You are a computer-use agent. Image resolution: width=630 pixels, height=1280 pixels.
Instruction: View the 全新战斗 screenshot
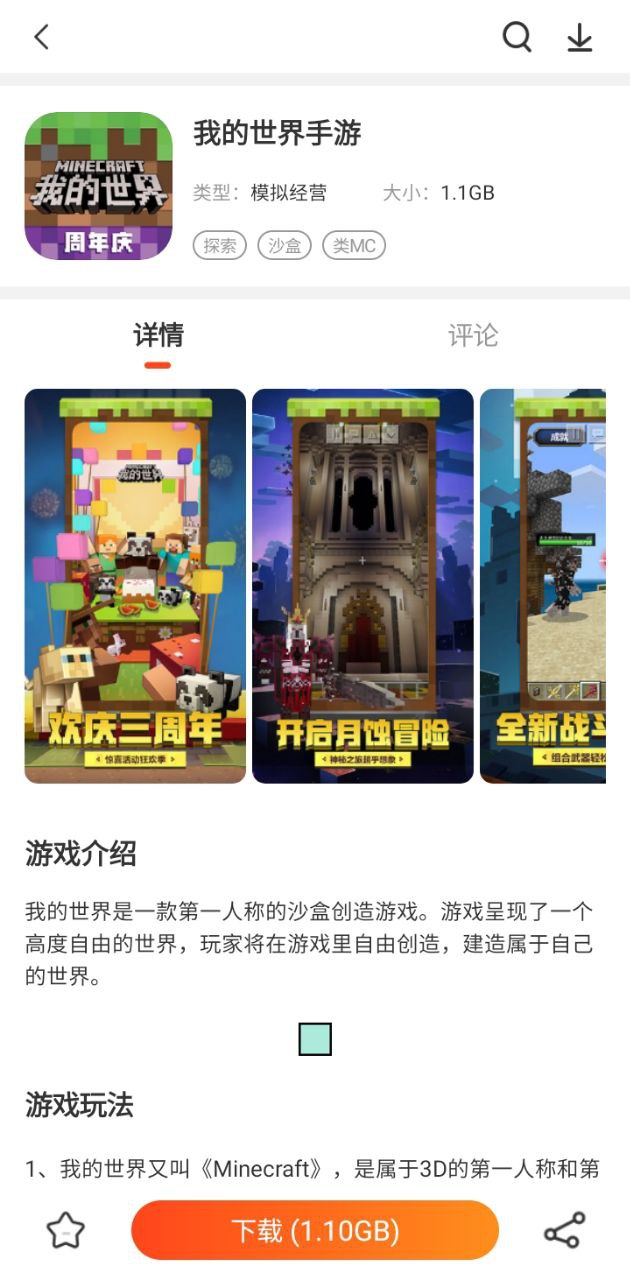(x=544, y=585)
